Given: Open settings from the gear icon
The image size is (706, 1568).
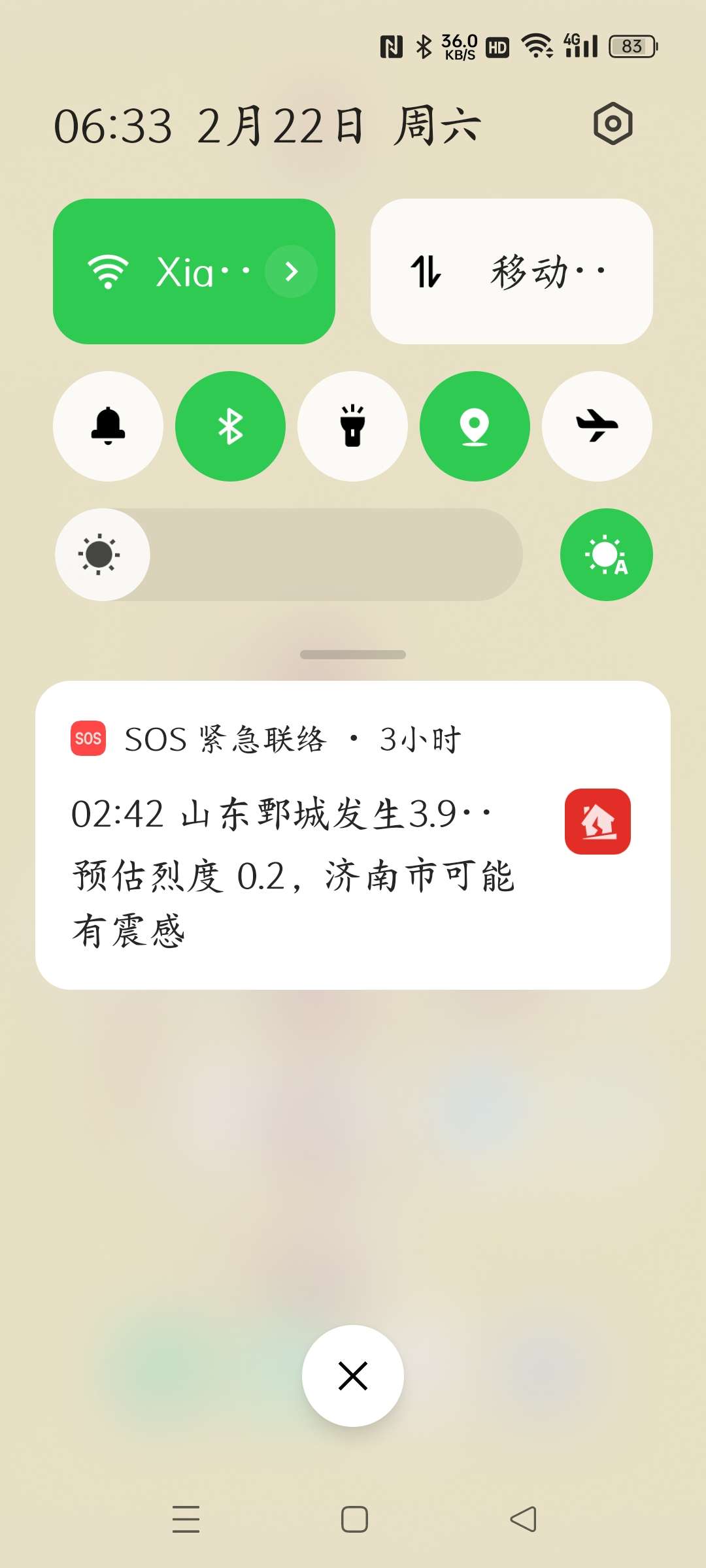Looking at the screenshot, I should [x=613, y=123].
